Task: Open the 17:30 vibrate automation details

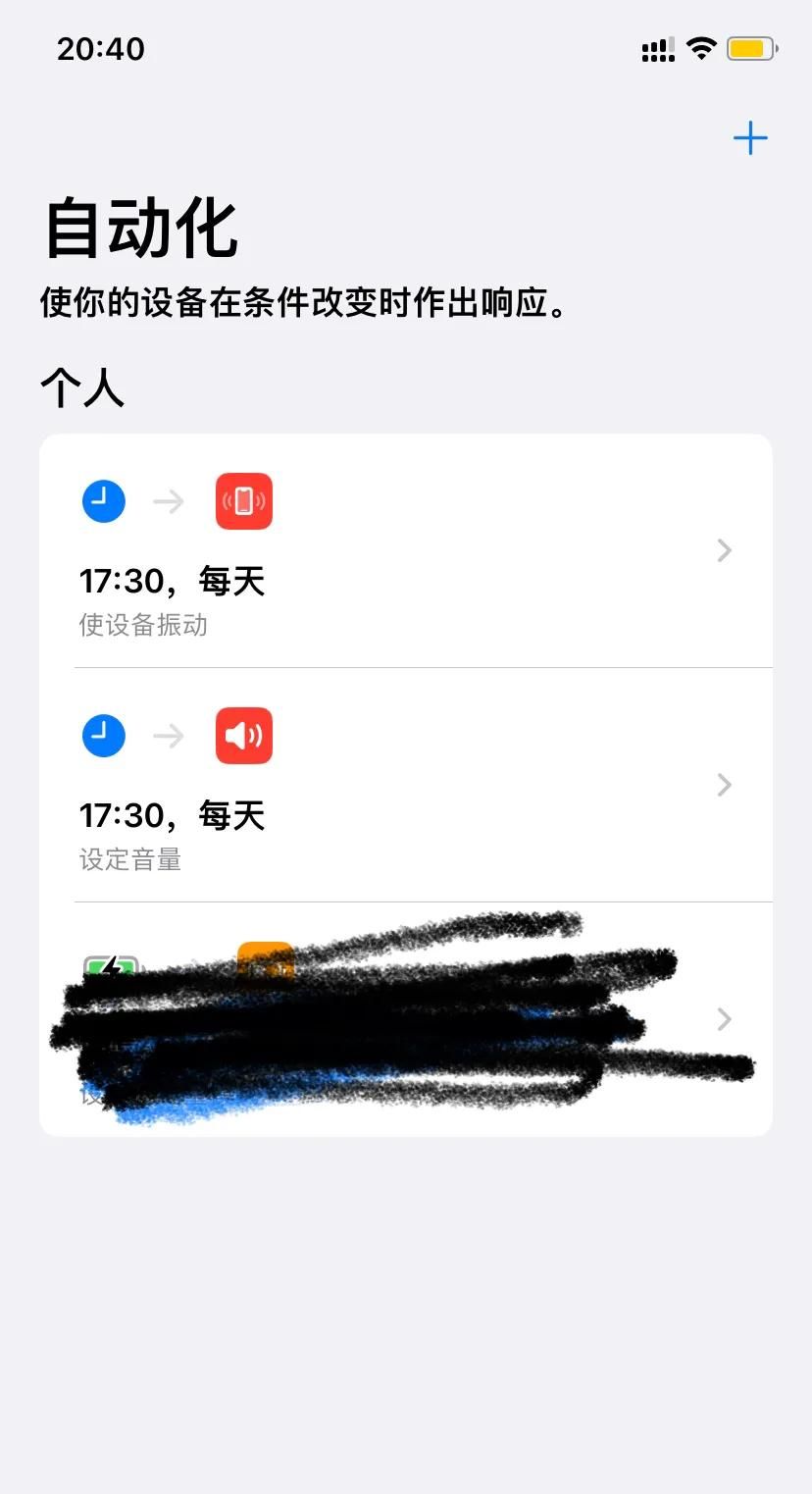Action: (724, 550)
